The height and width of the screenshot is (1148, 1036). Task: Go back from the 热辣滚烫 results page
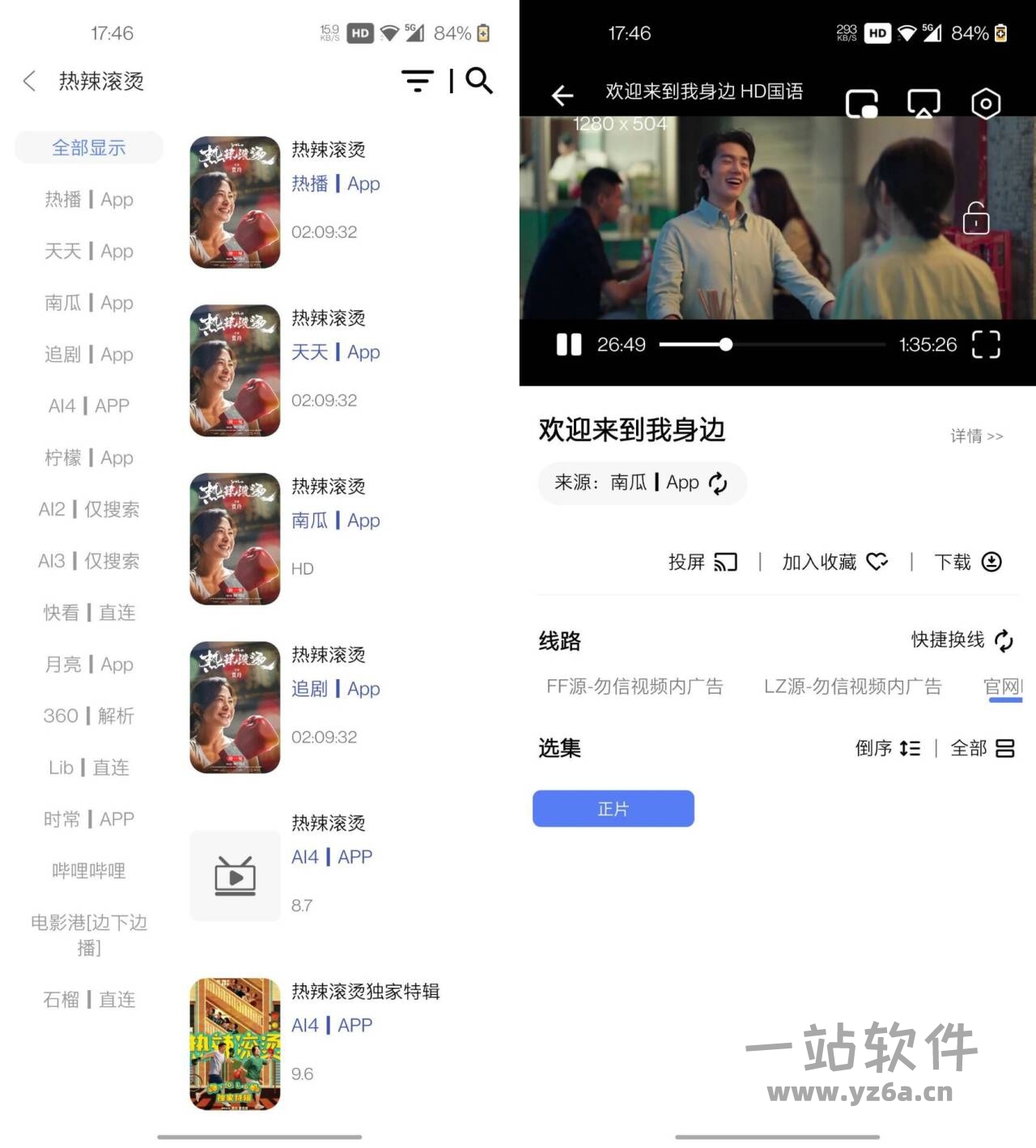coord(30,81)
